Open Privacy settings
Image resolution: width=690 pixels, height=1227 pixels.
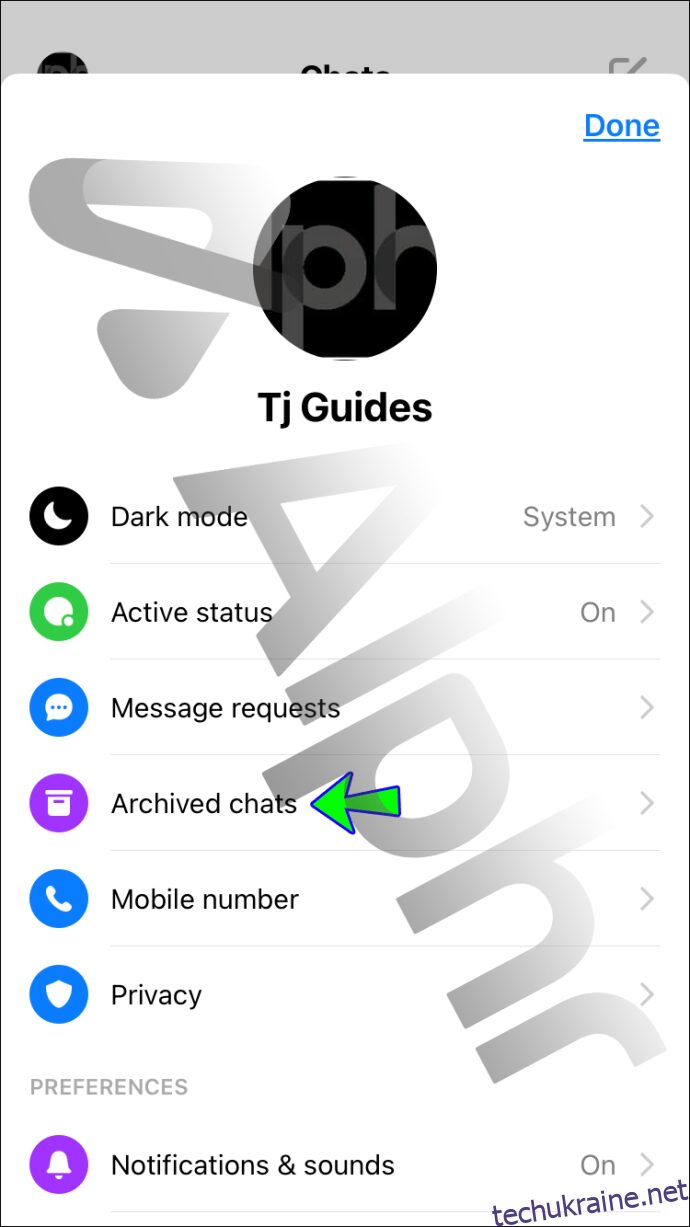[345, 995]
